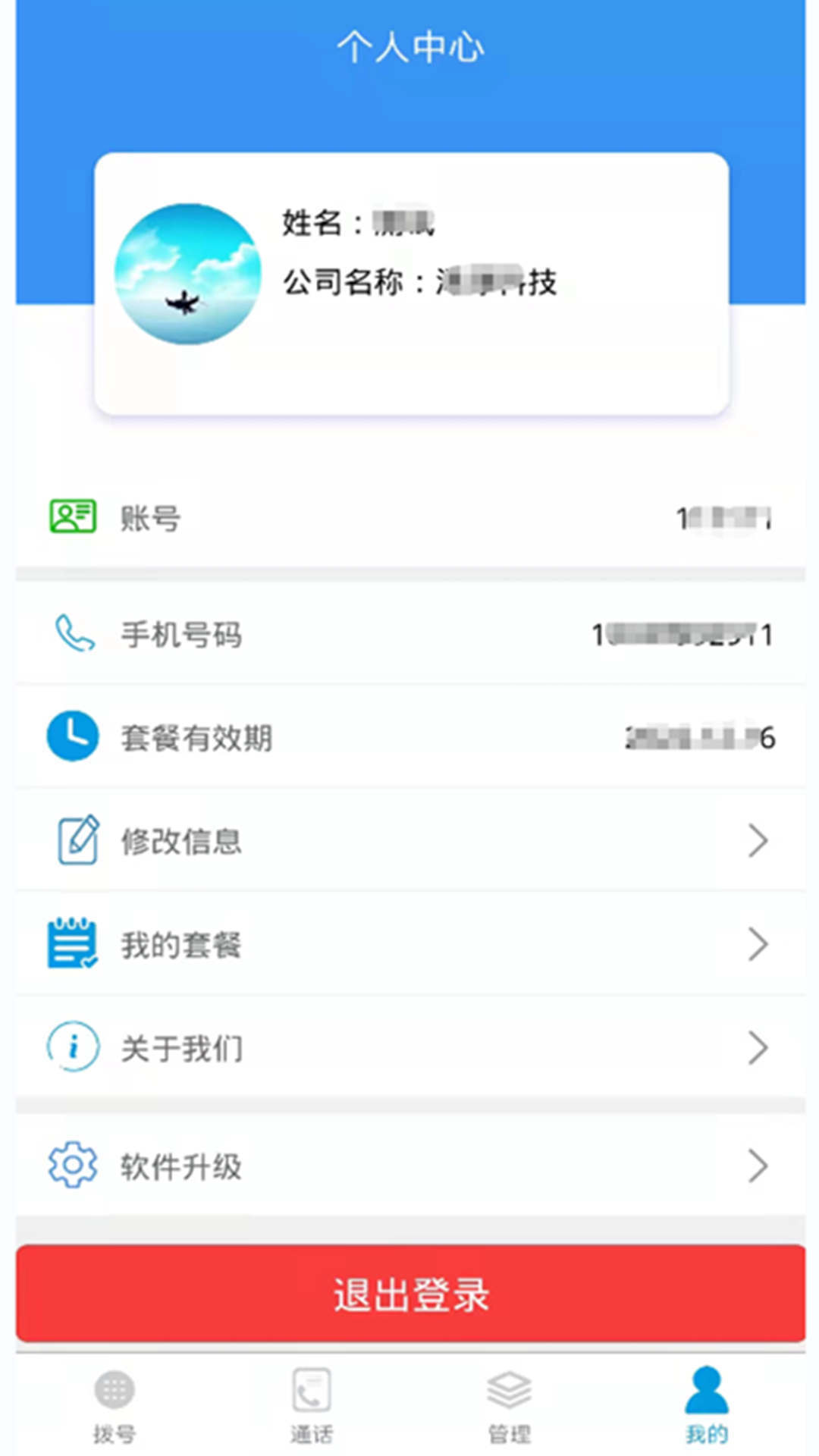This screenshot has height=1456, width=819.
Task: Switch to the 拨号 tab
Action: coord(115,1404)
